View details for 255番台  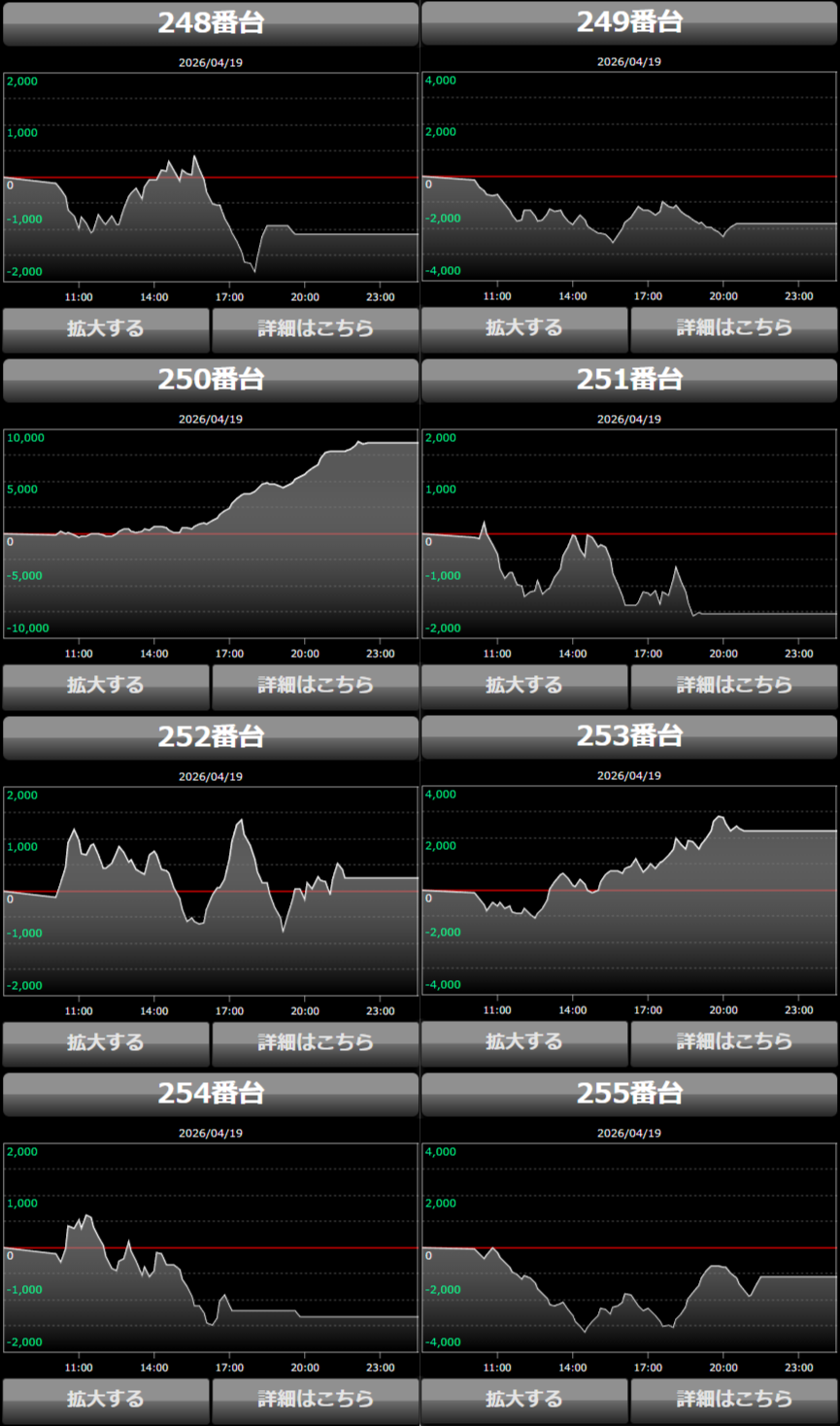pos(734,1400)
